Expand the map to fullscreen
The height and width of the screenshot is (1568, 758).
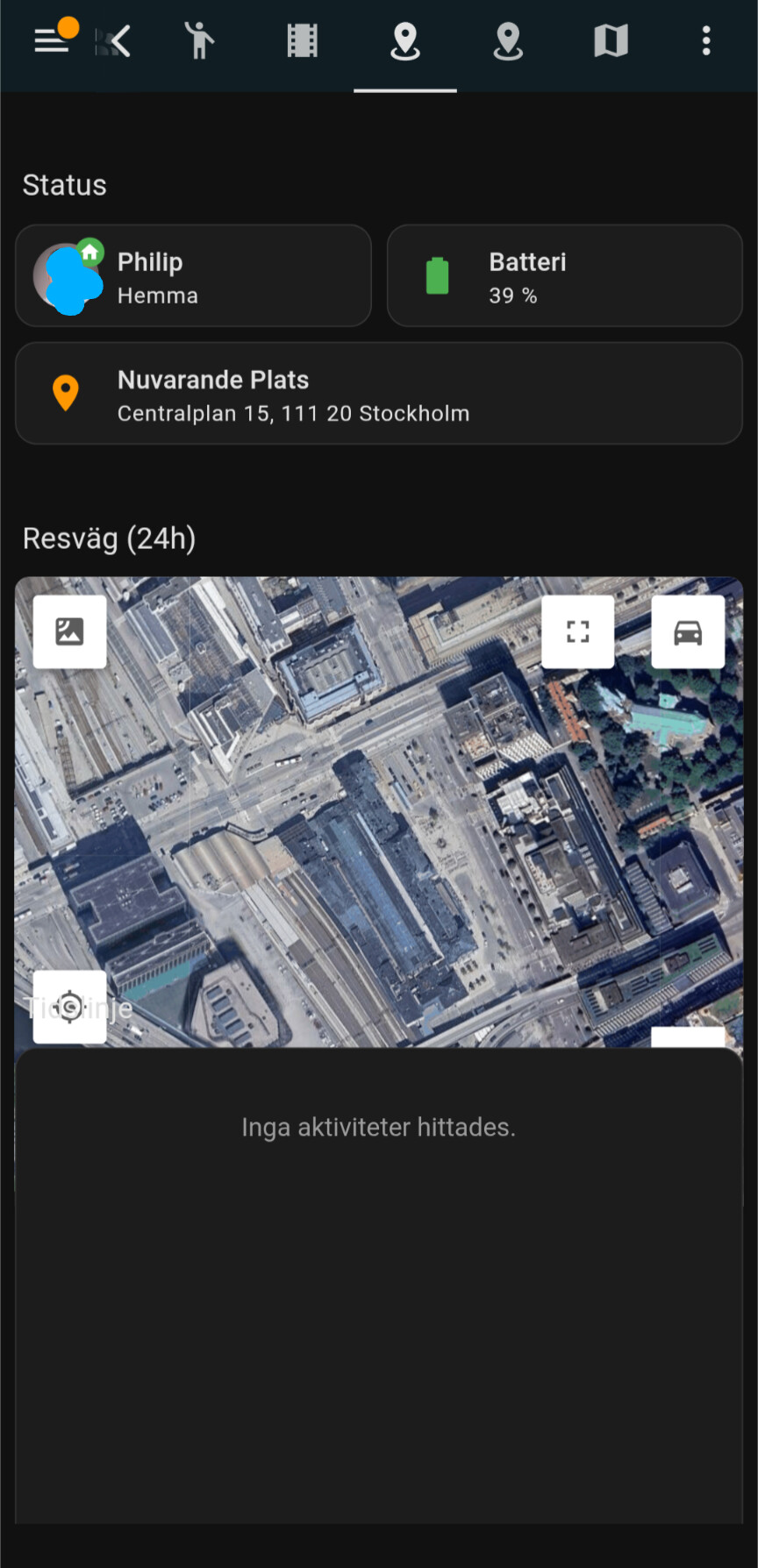[x=578, y=631]
